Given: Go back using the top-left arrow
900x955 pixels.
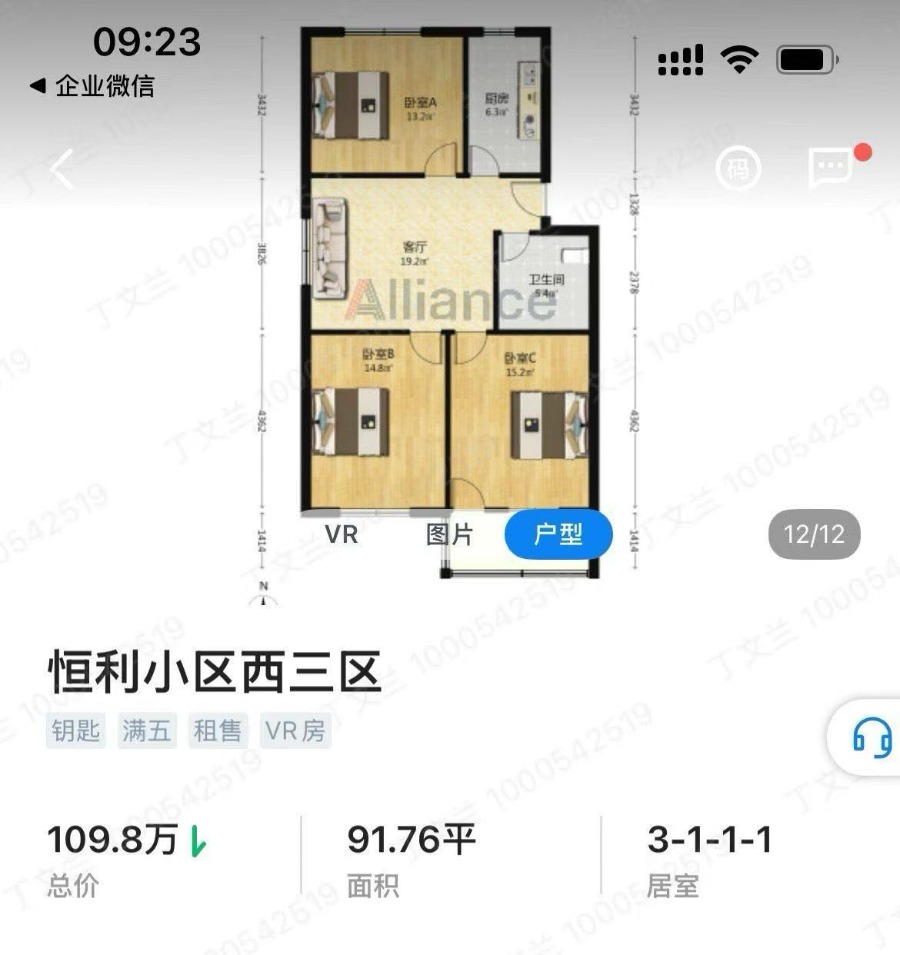Looking at the screenshot, I should pyautogui.click(x=62, y=169).
